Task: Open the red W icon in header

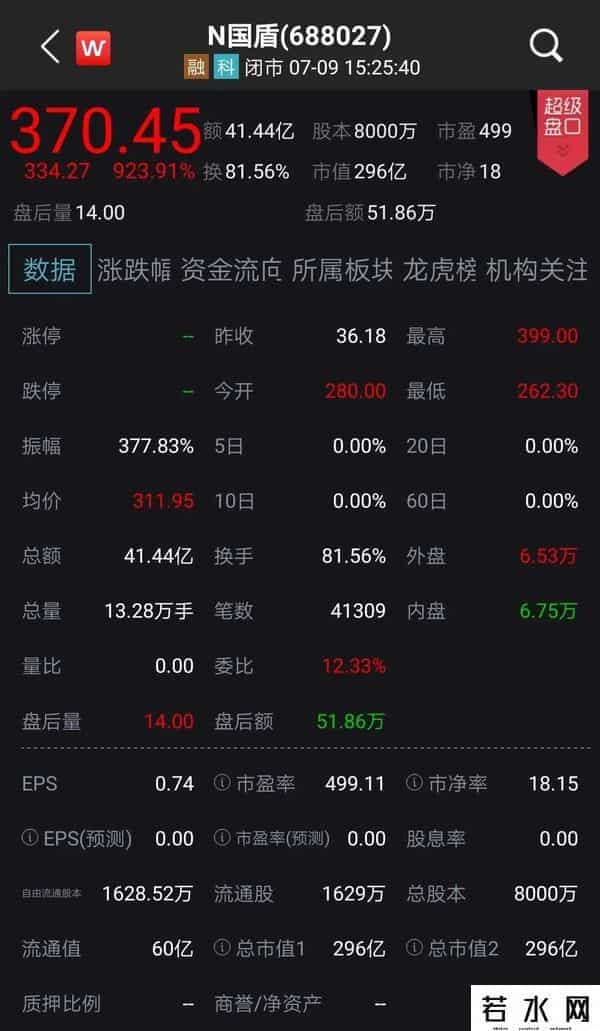Action: point(93,46)
